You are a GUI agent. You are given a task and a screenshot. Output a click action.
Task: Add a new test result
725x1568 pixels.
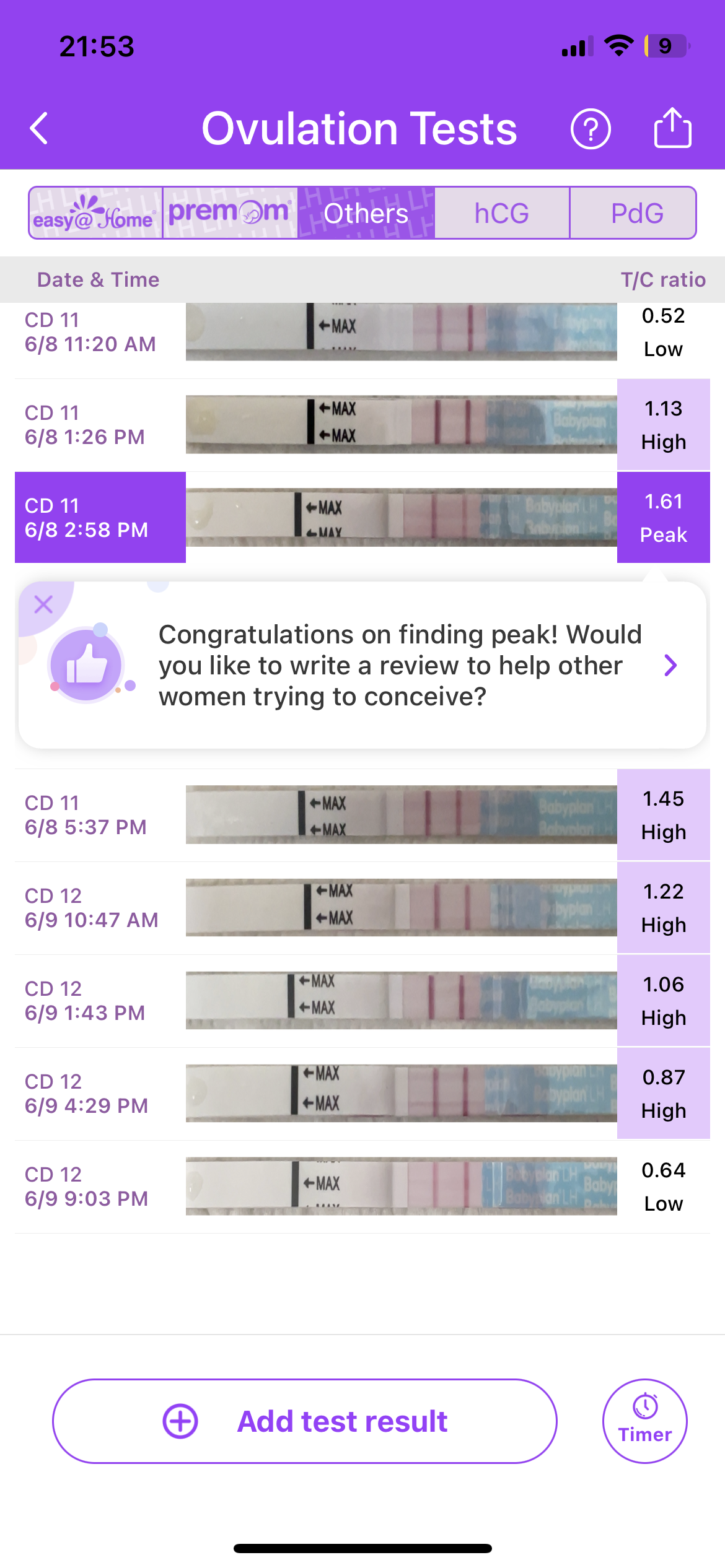tap(305, 1421)
